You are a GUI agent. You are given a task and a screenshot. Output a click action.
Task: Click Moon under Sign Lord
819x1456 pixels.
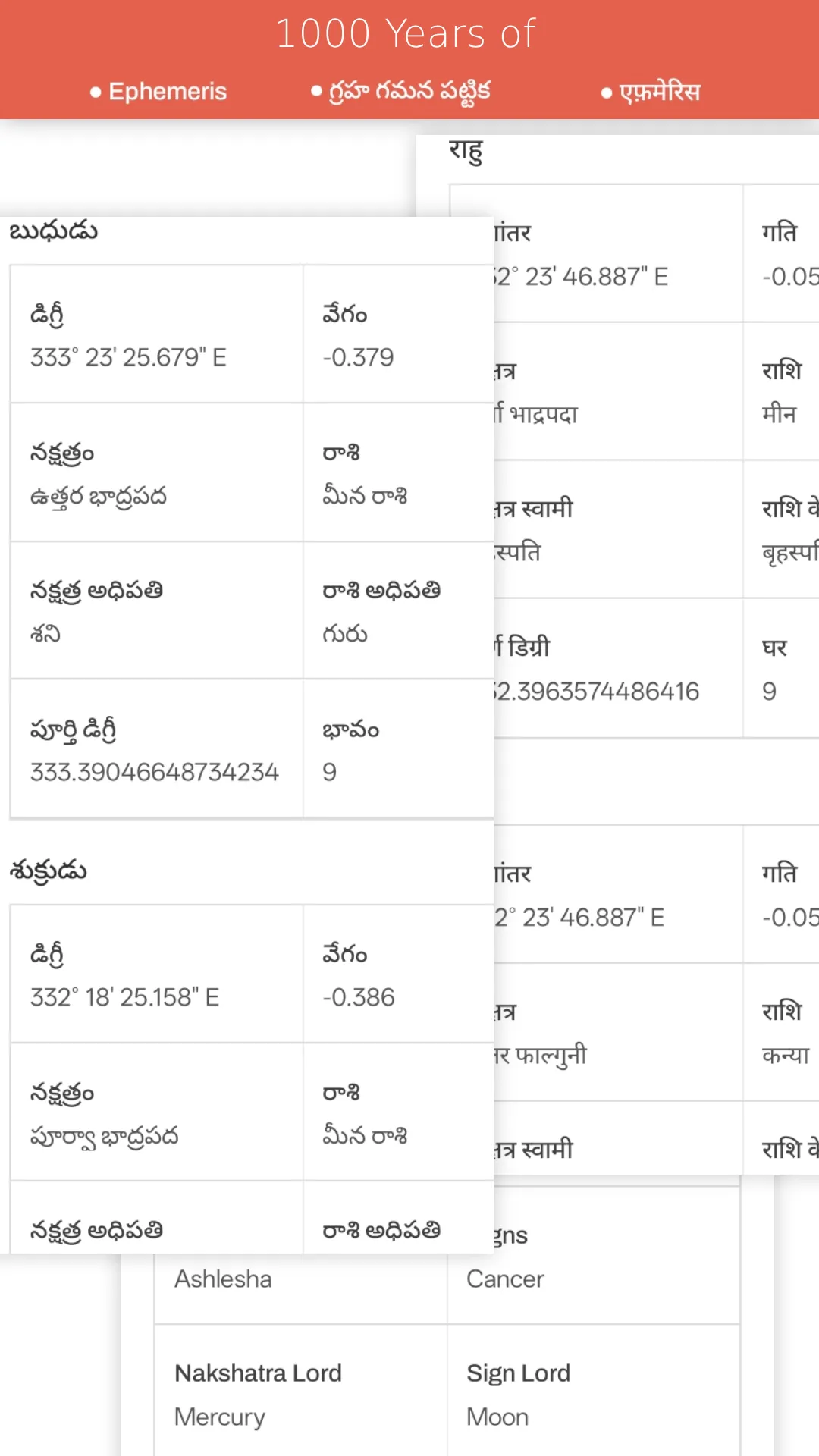coord(497,1417)
